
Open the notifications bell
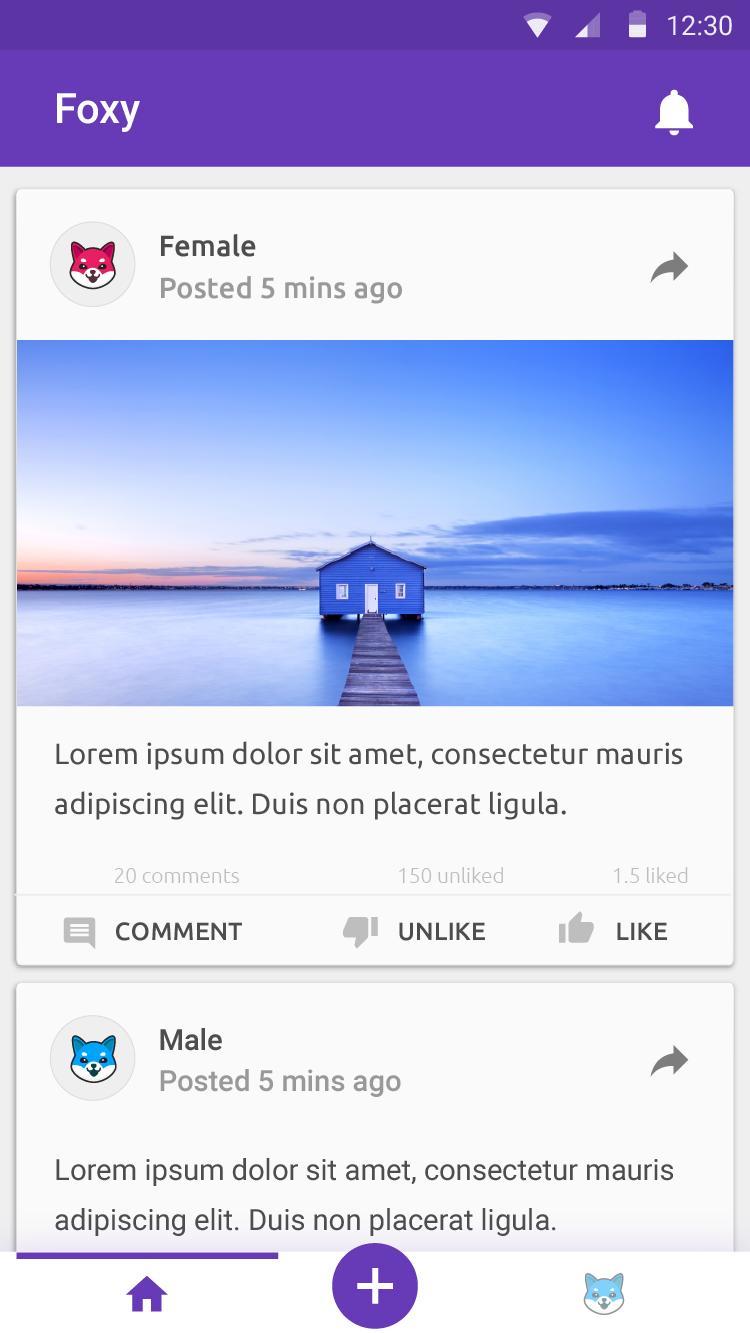tap(673, 111)
